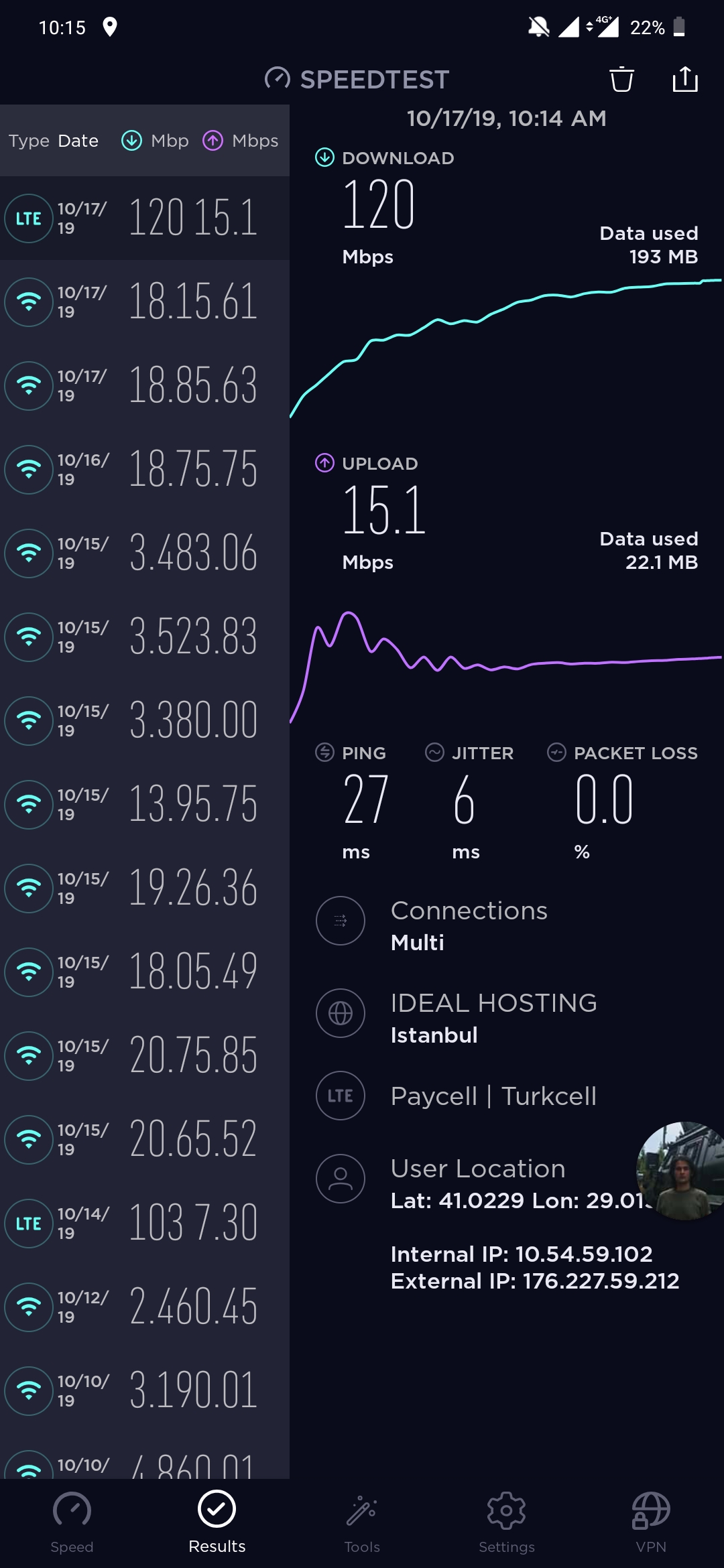The height and width of the screenshot is (1568, 724).
Task: Open the Wi-Fi result showing 3.48 3.06
Action: [x=145, y=553]
